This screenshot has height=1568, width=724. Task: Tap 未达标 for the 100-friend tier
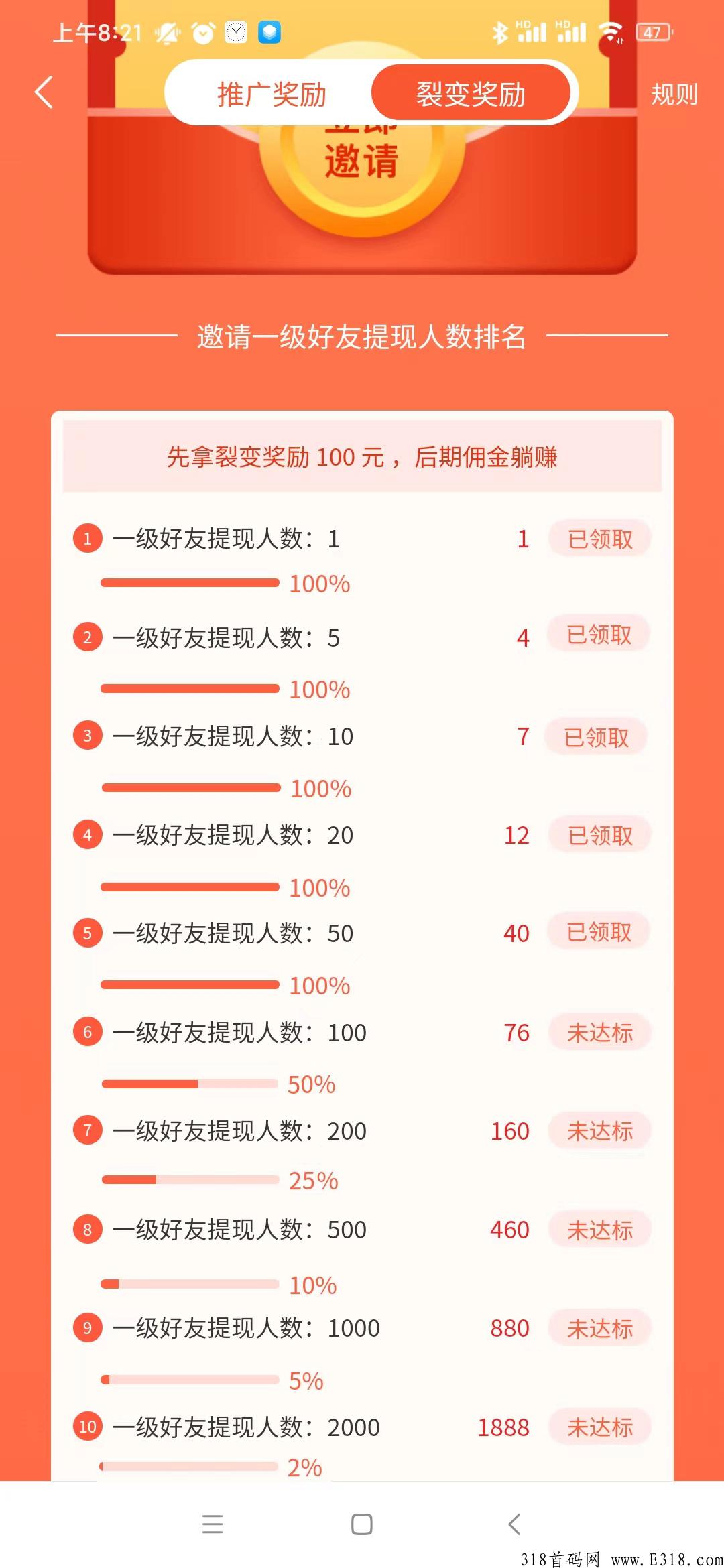pyautogui.click(x=600, y=1032)
